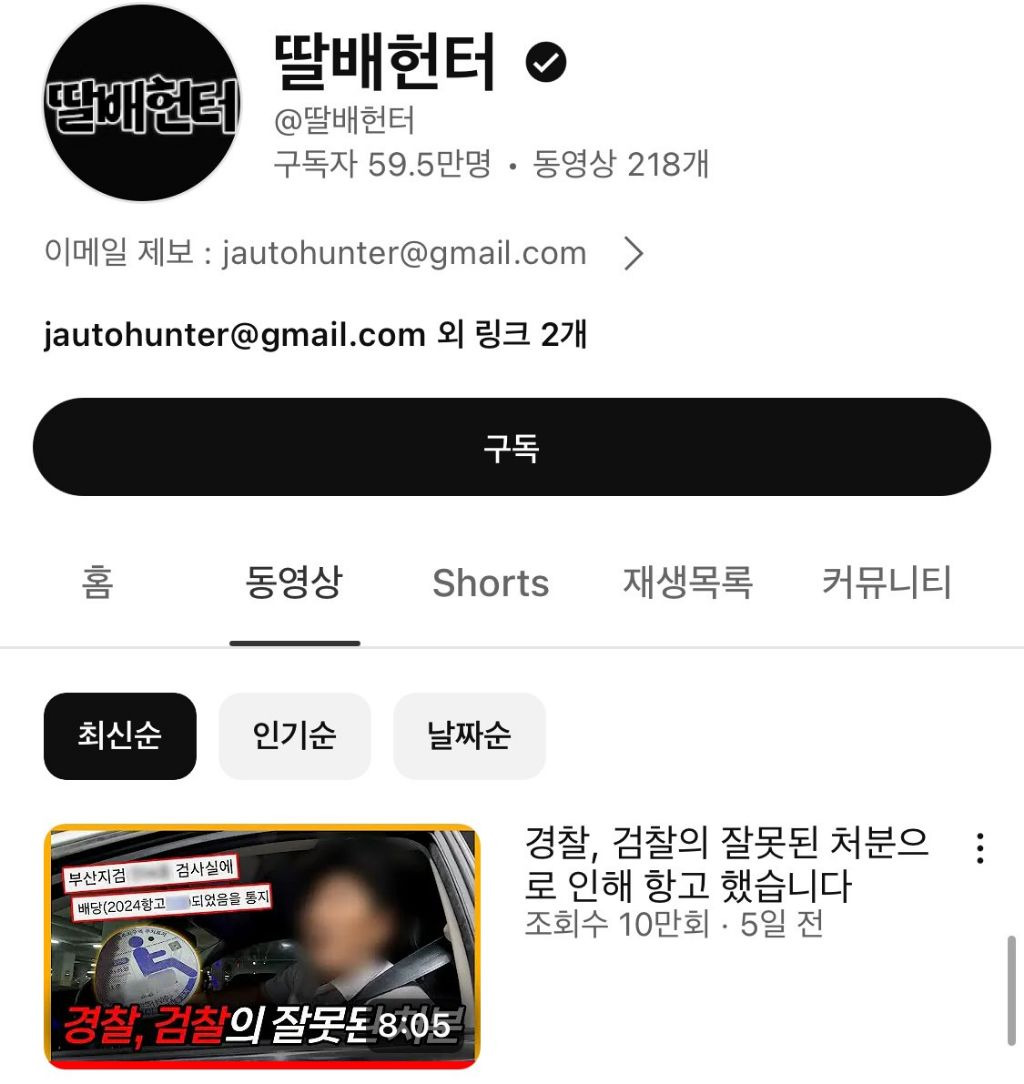Image resolution: width=1024 pixels, height=1084 pixels.
Task: Go to the 커뮤니티 tab
Action: pyautogui.click(x=887, y=582)
